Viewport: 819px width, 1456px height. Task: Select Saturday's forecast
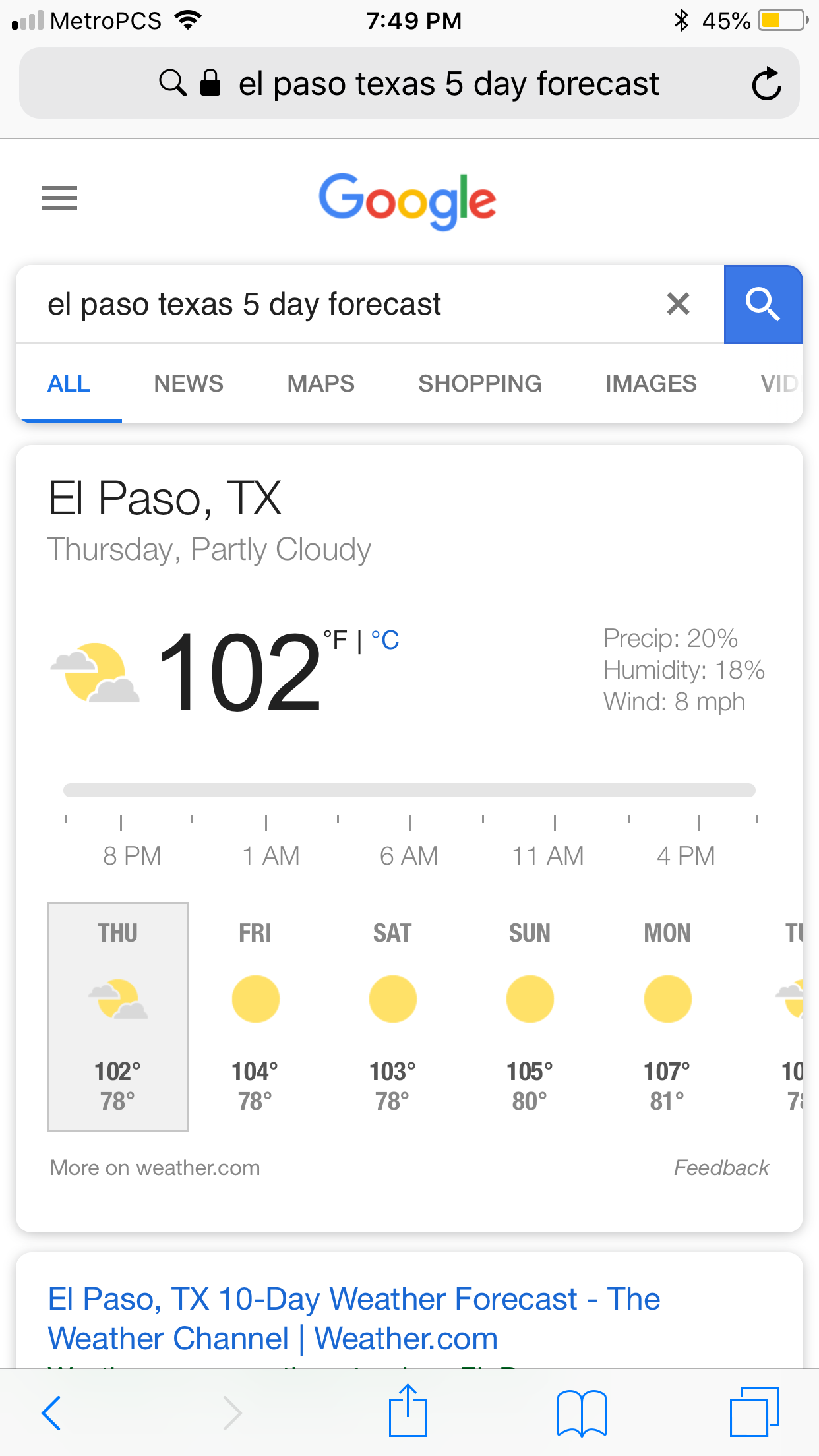coord(392,1016)
